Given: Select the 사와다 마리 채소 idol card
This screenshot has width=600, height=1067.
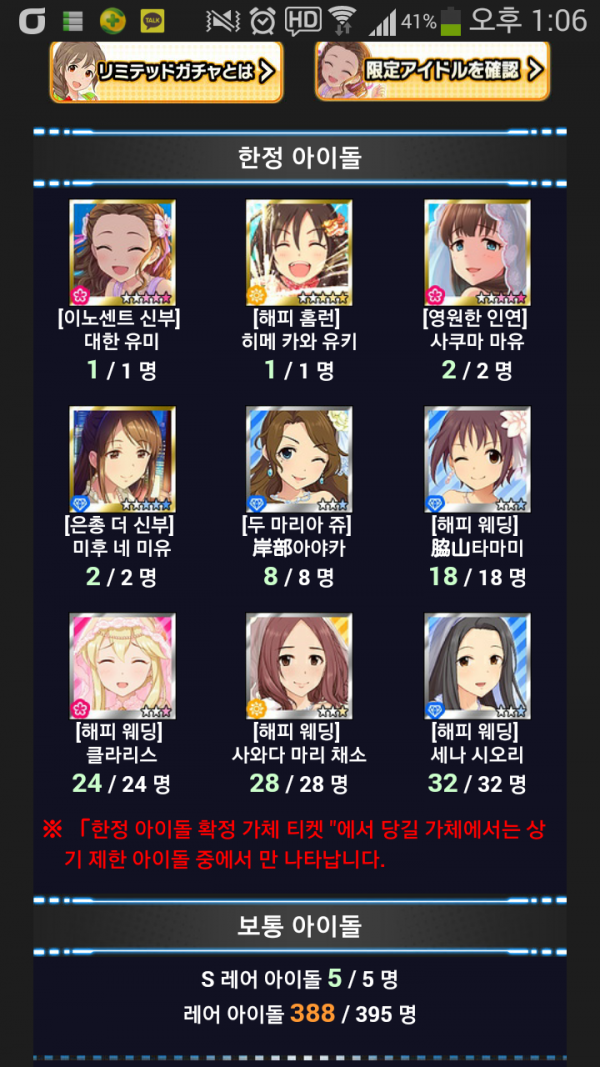Looking at the screenshot, I should coord(299,666).
